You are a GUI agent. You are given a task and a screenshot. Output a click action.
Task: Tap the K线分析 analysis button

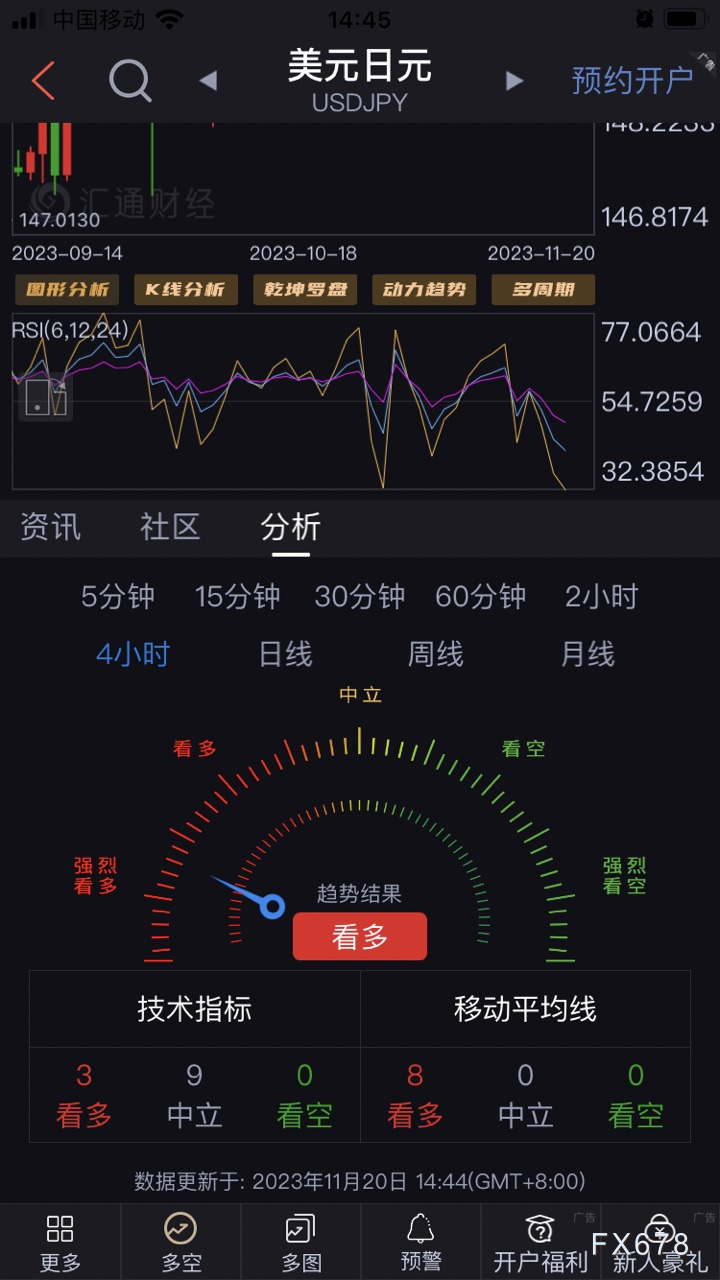(185, 289)
